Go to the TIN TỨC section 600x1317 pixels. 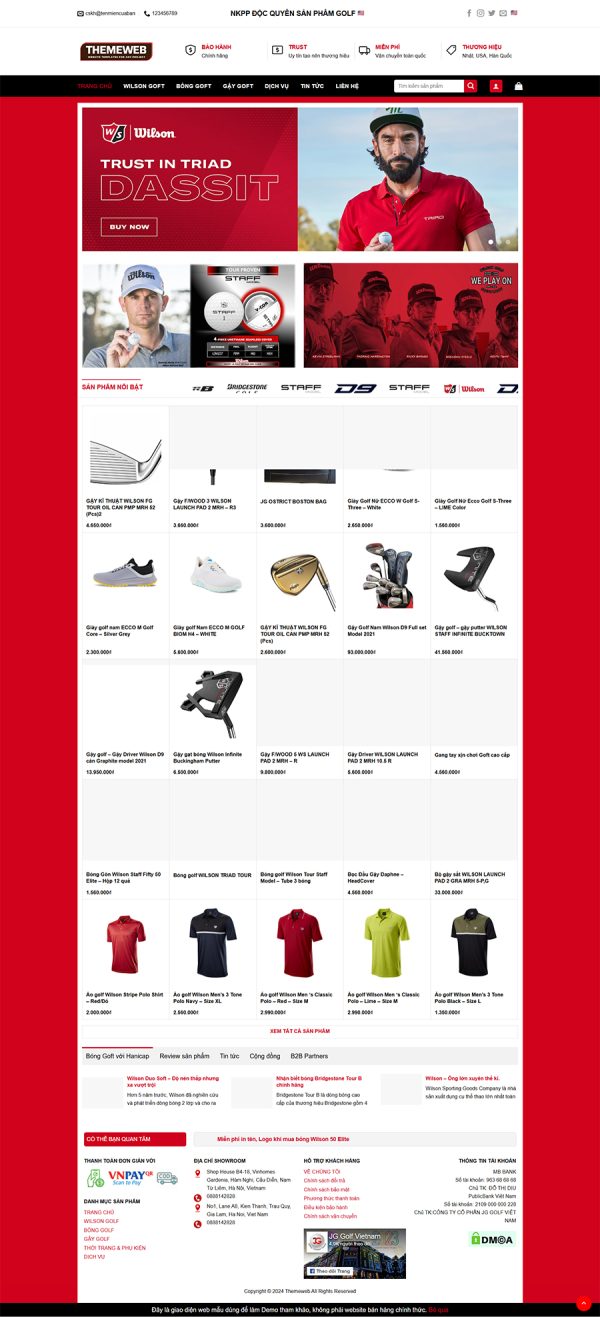(x=312, y=86)
